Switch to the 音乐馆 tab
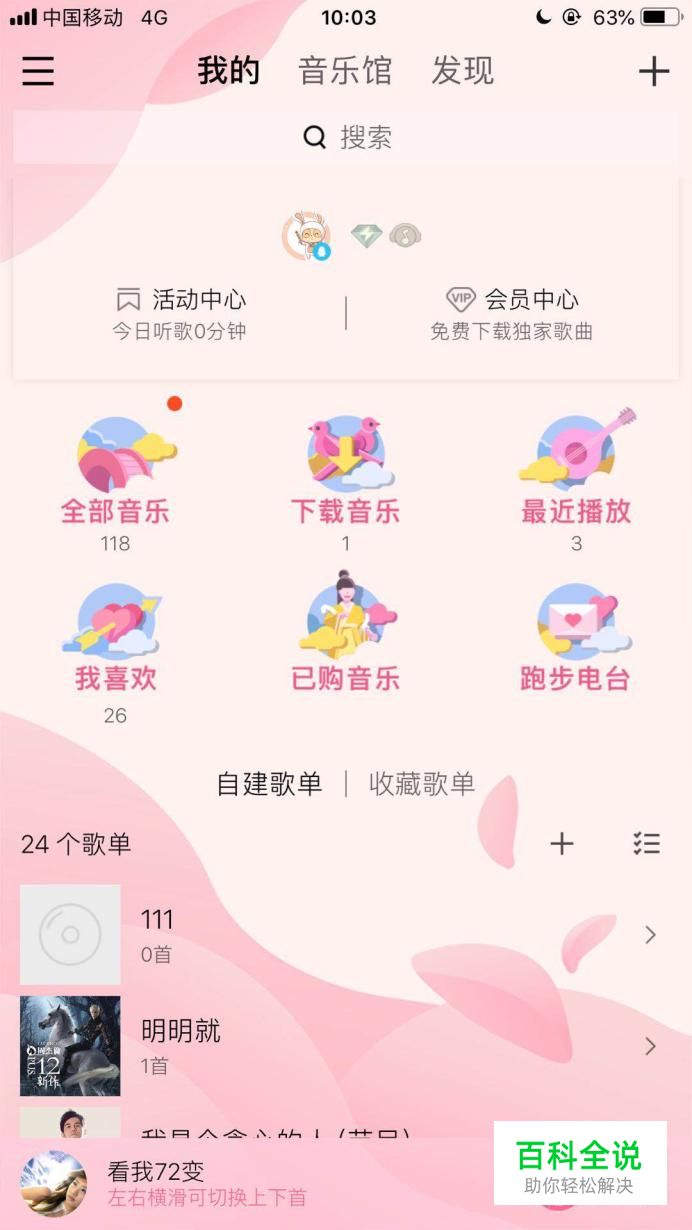This screenshot has width=692, height=1230. click(x=345, y=71)
